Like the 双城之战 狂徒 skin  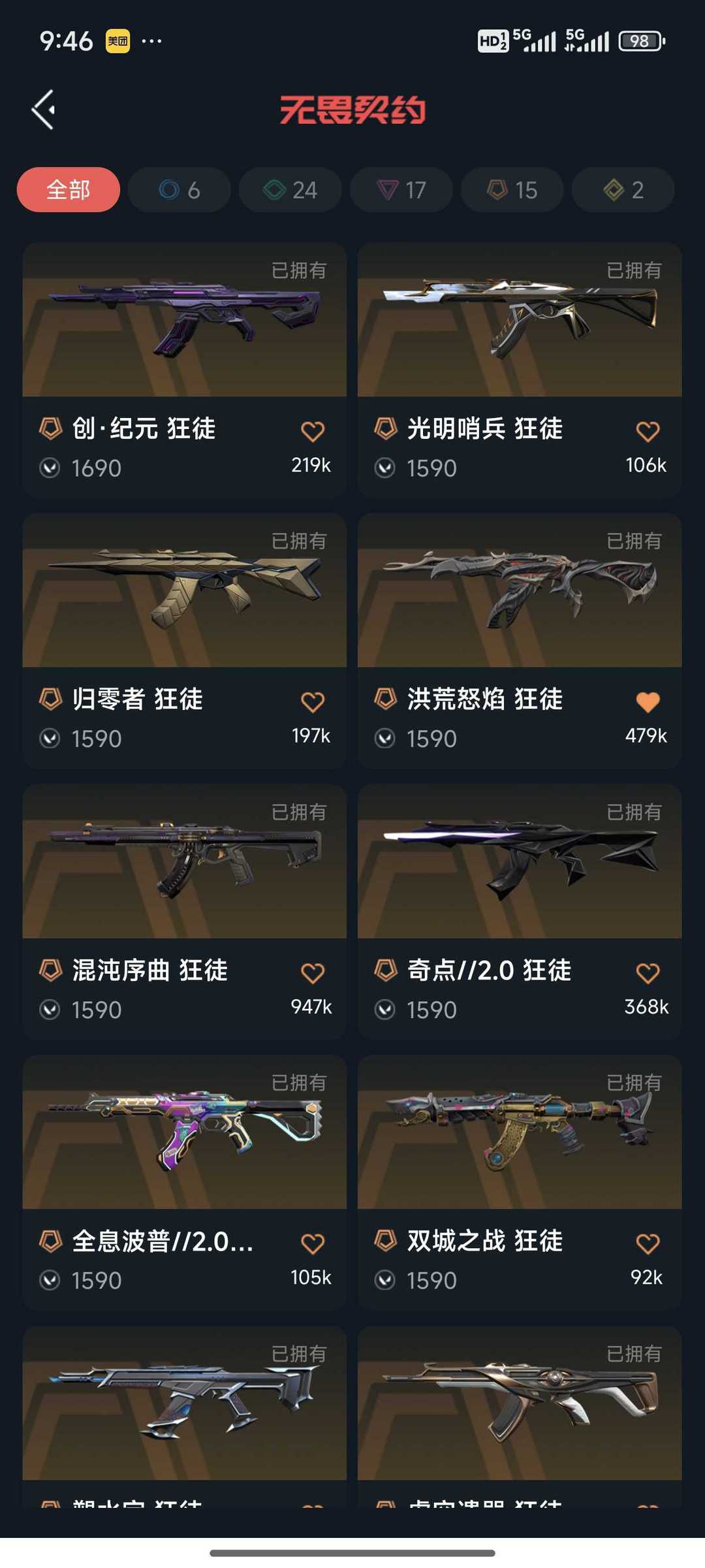tap(648, 1243)
